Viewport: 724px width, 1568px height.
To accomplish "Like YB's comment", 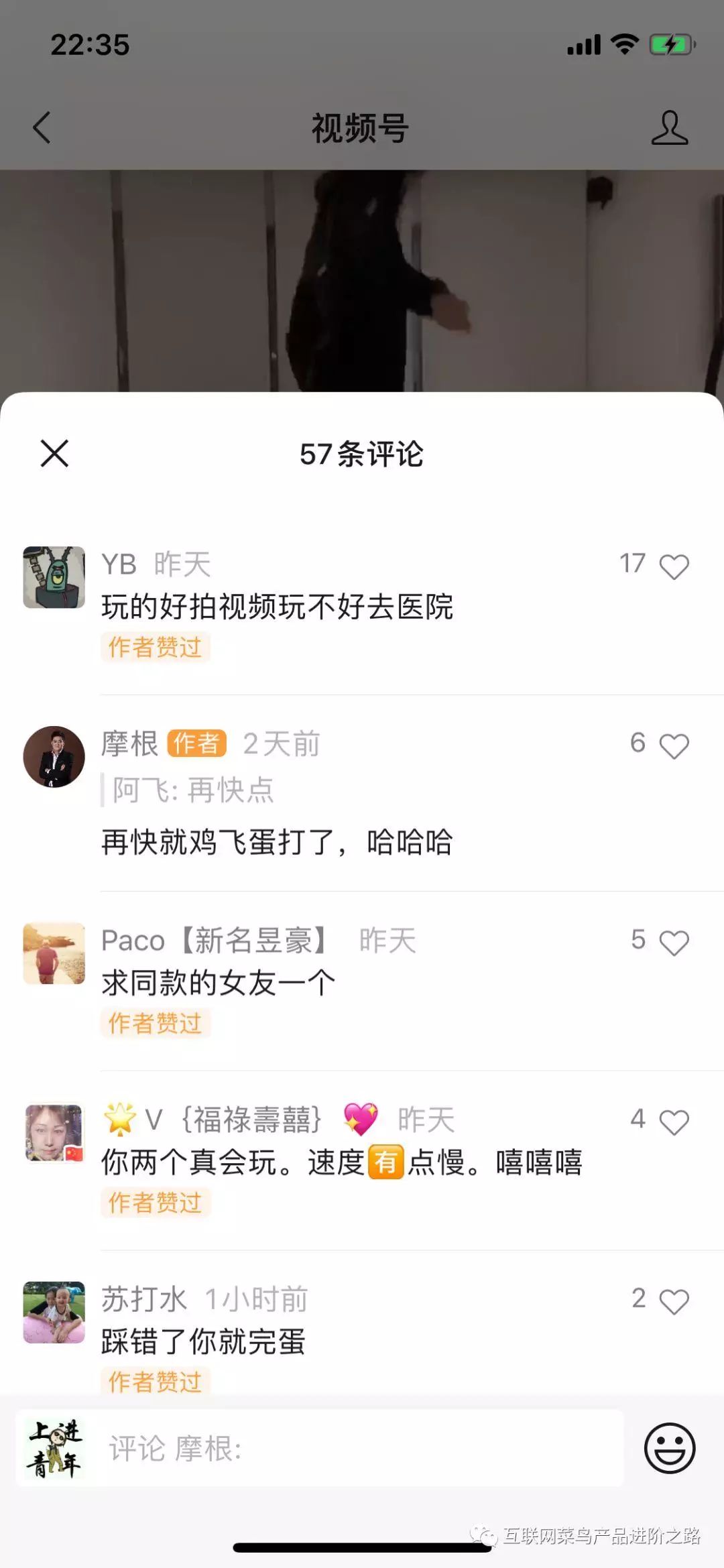I will [x=674, y=566].
